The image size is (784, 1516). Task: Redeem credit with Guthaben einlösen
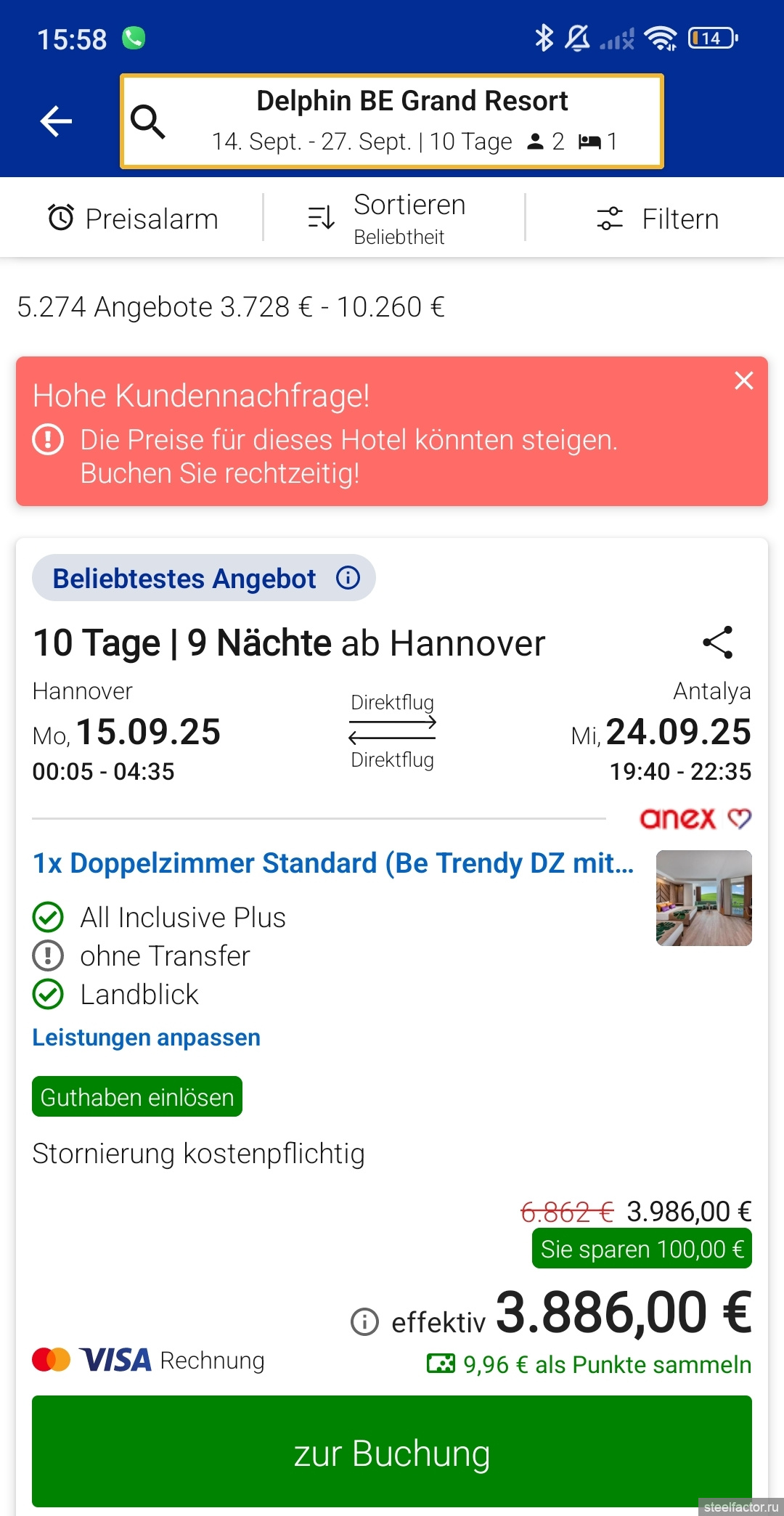tap(137, 1097)
